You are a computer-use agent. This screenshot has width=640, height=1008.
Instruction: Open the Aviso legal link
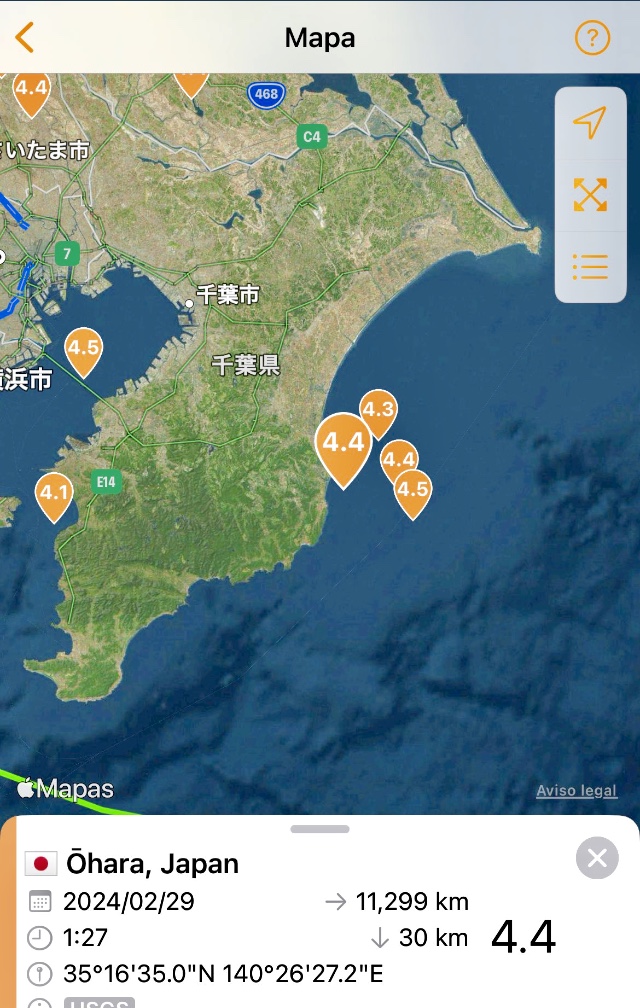coord(576,791)
